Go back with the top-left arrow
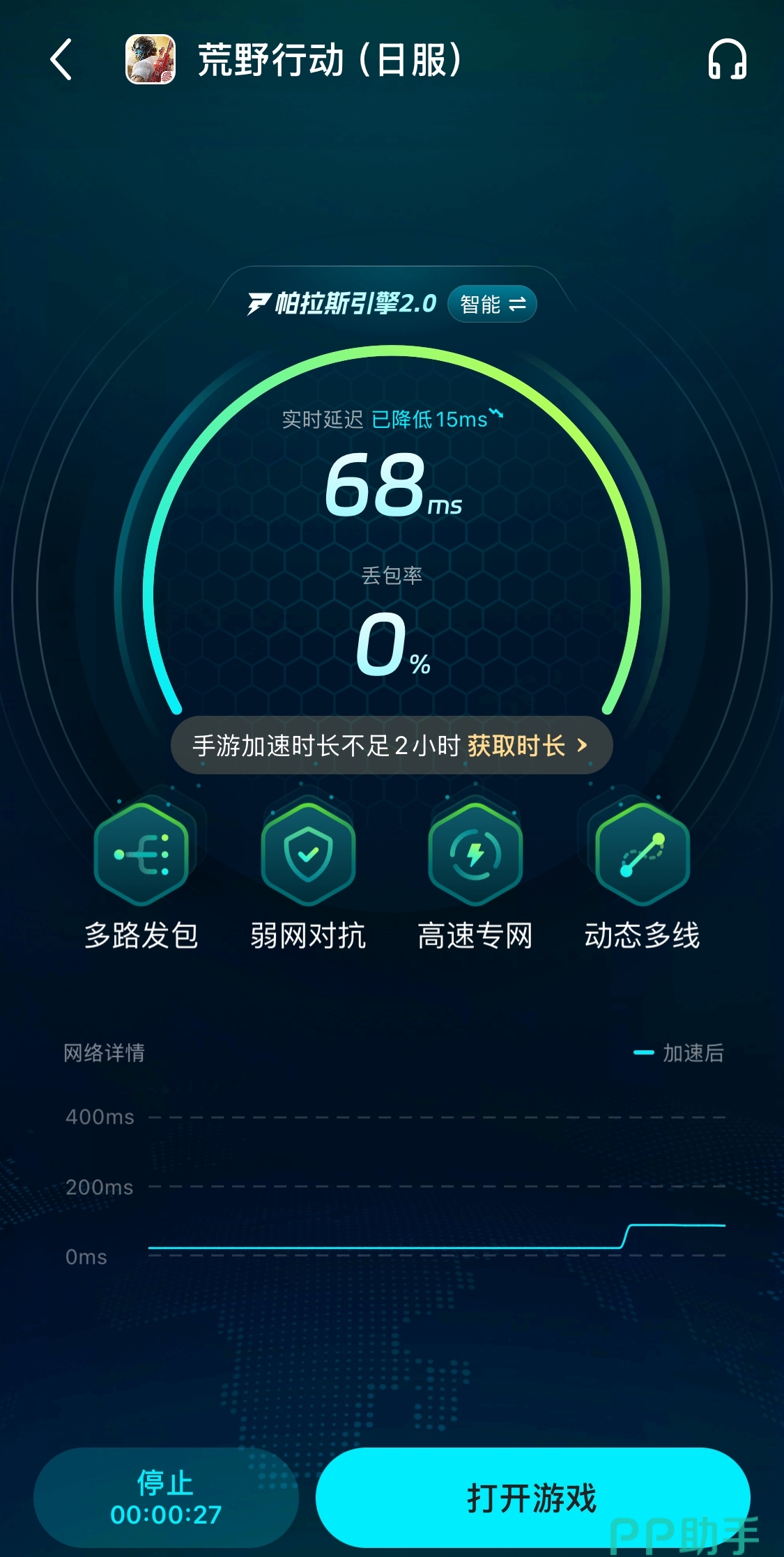The width and height of the screenshot is (784, 1557). click(x=61, y=59)
